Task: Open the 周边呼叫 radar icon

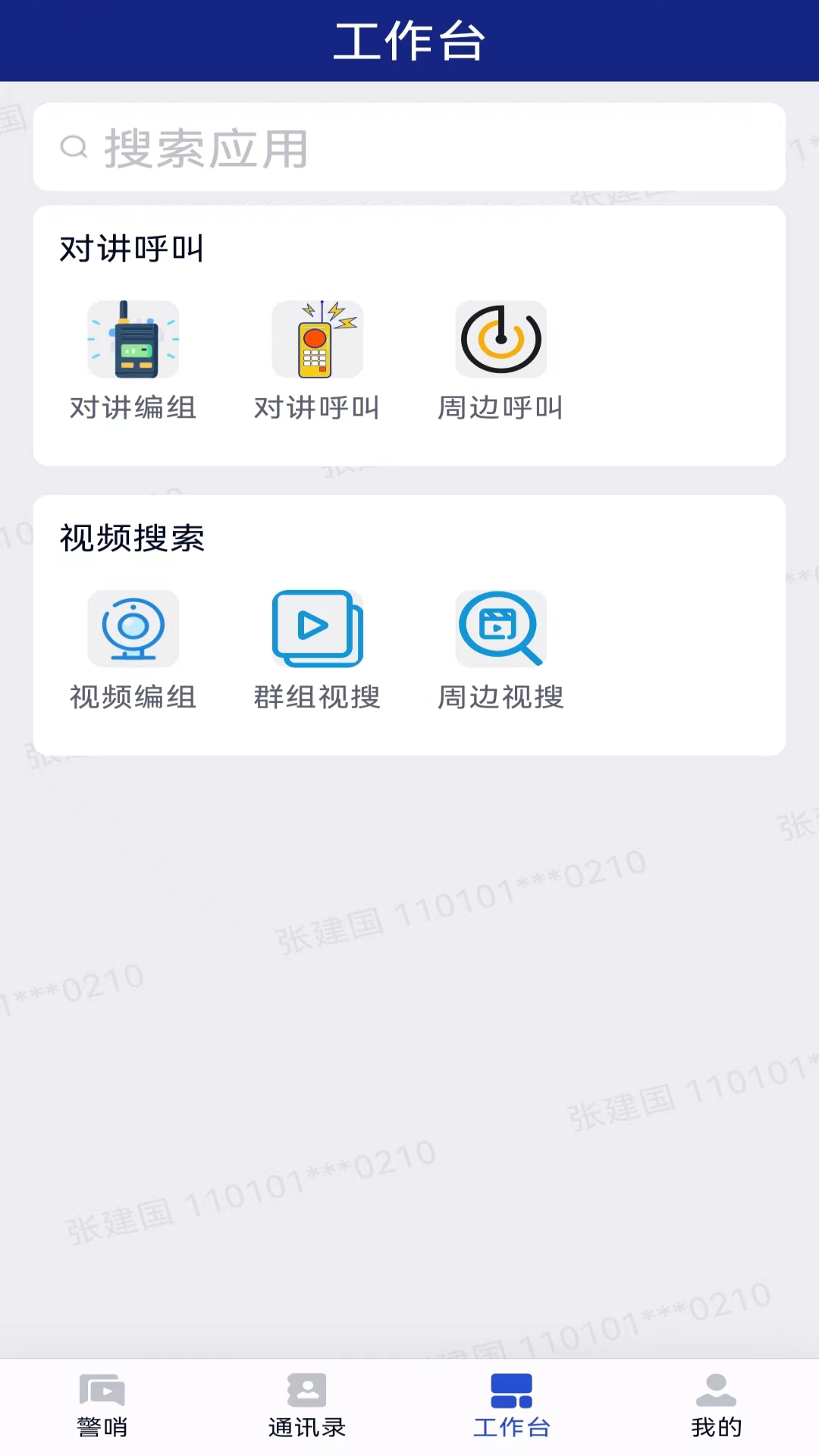Action: point(500,339)
